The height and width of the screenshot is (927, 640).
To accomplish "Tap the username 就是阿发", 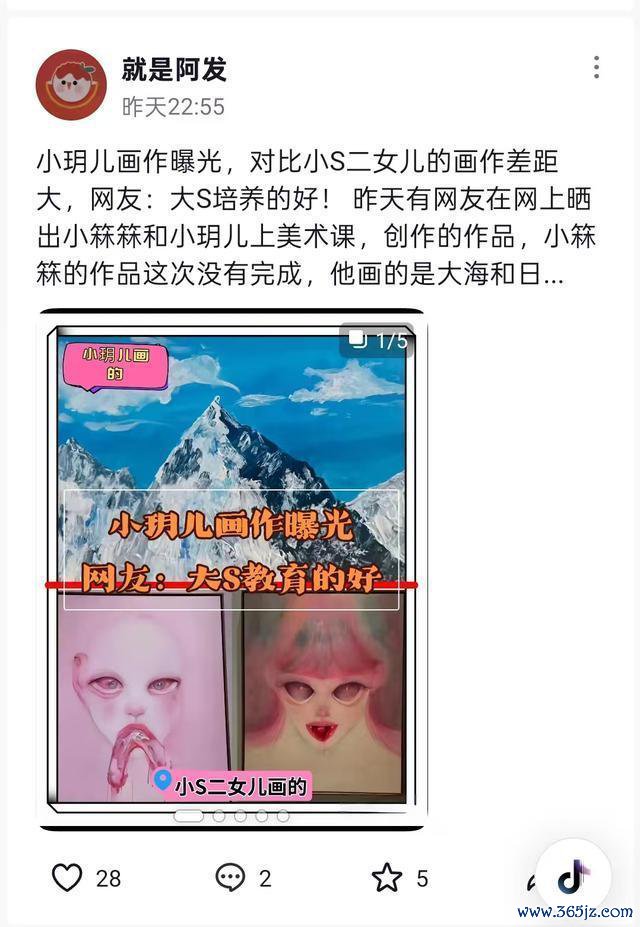I will pos(174,69).
